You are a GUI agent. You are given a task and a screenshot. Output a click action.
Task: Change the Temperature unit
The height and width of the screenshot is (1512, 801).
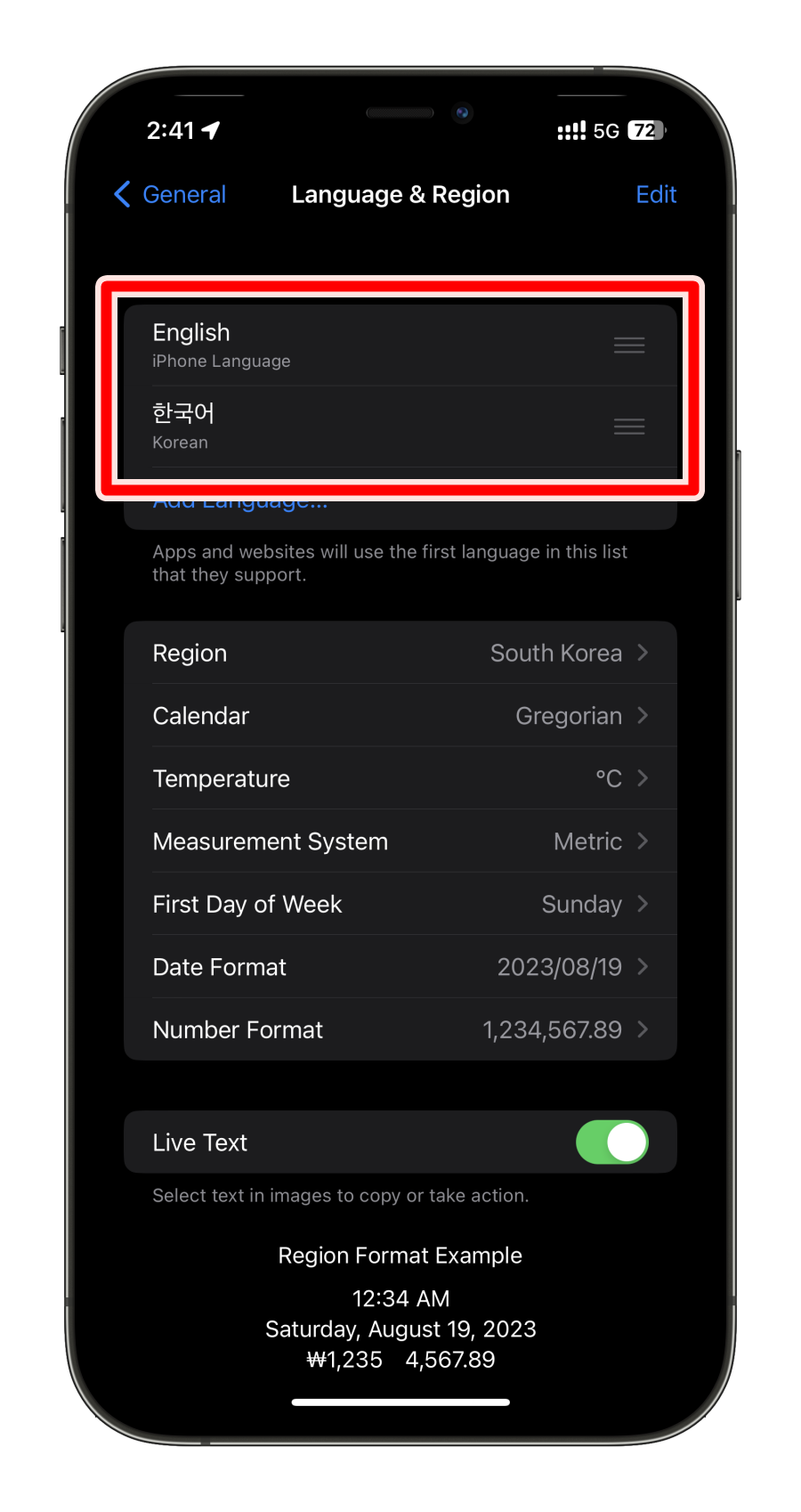click(400, 778)
